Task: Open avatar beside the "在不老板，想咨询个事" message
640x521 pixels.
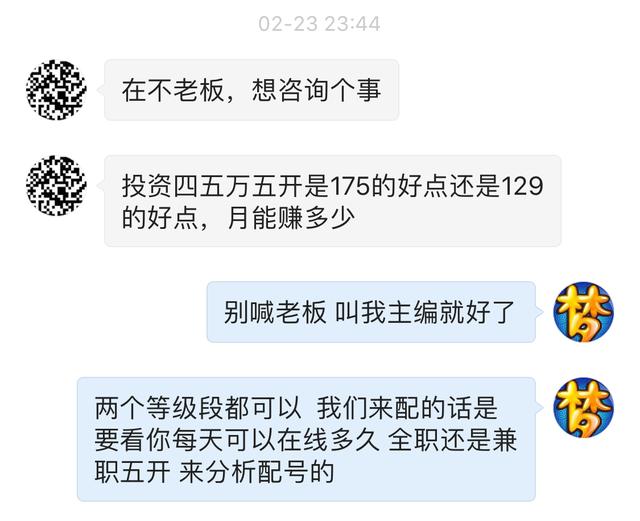Action: coord(56,89)
